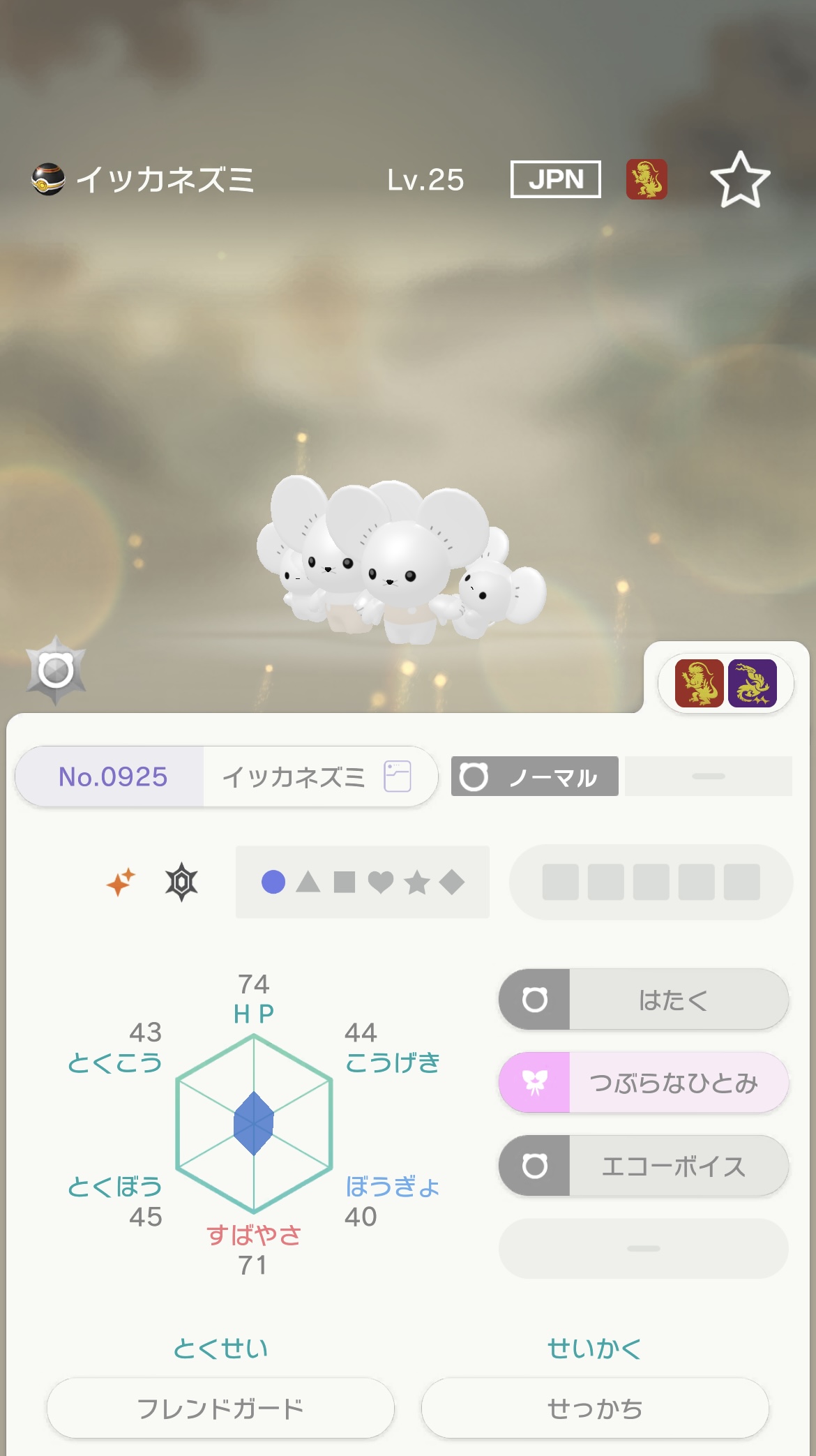The height and width of the screenshot is (1456, 816).
Task: Open the markings box with shapes
Action: [x=363, y=883]
